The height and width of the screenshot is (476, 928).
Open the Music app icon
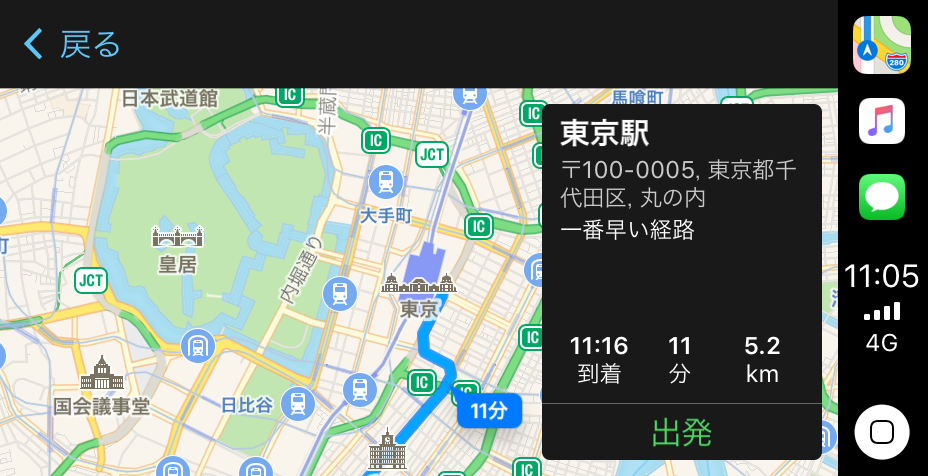pos(881,121)
